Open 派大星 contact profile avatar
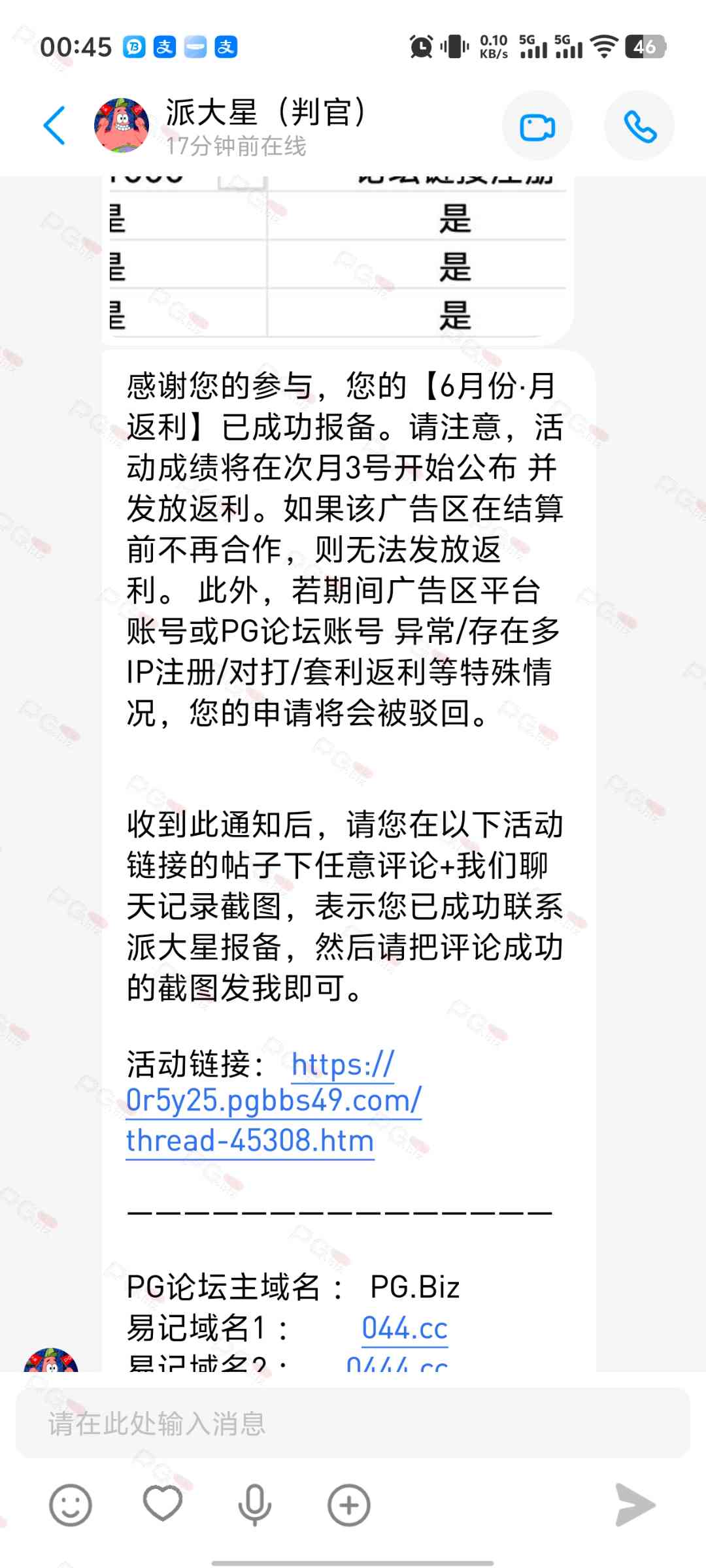 coord(122,125)
